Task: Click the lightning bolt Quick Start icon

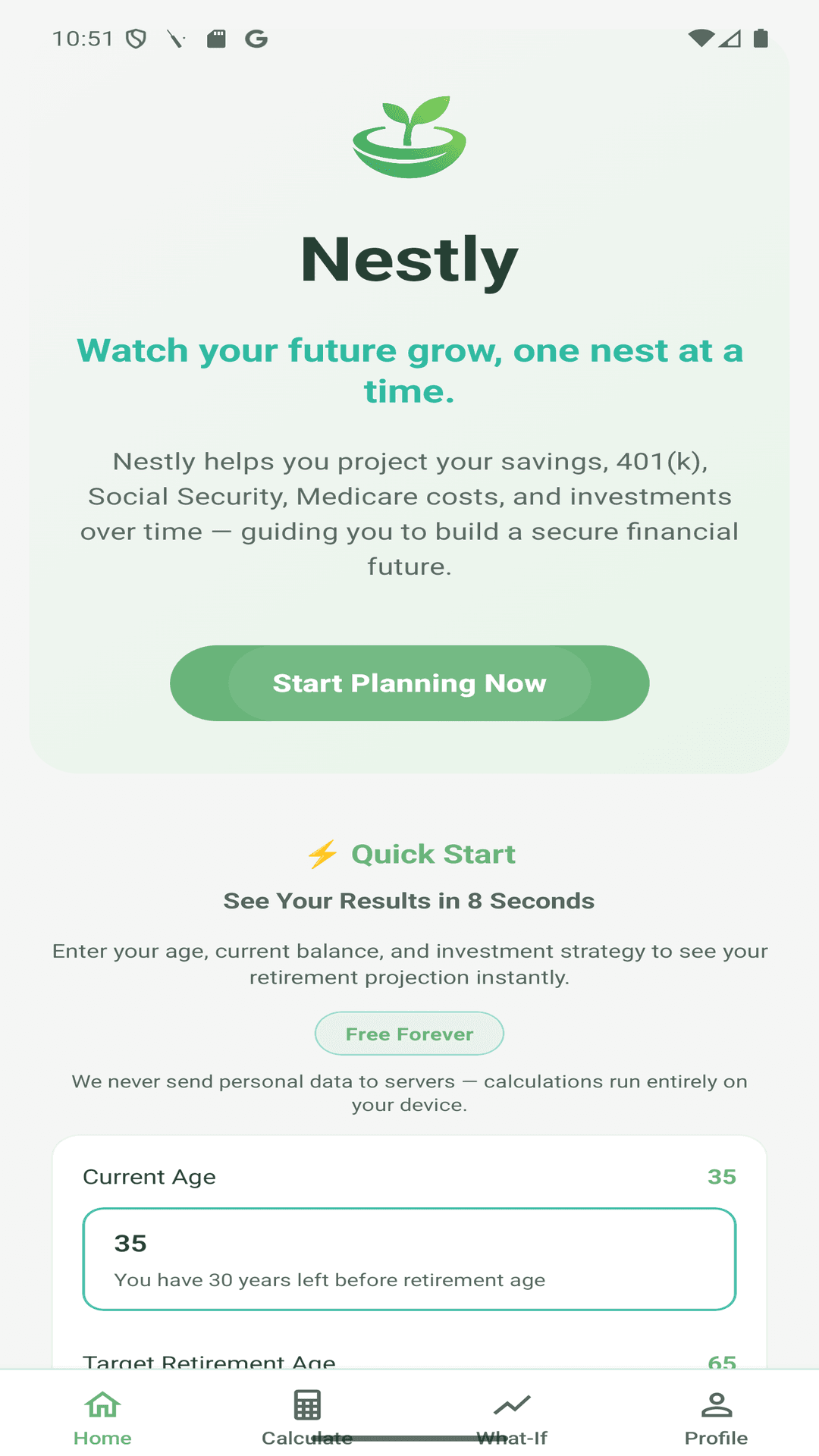Action: (x=322, y=853)
